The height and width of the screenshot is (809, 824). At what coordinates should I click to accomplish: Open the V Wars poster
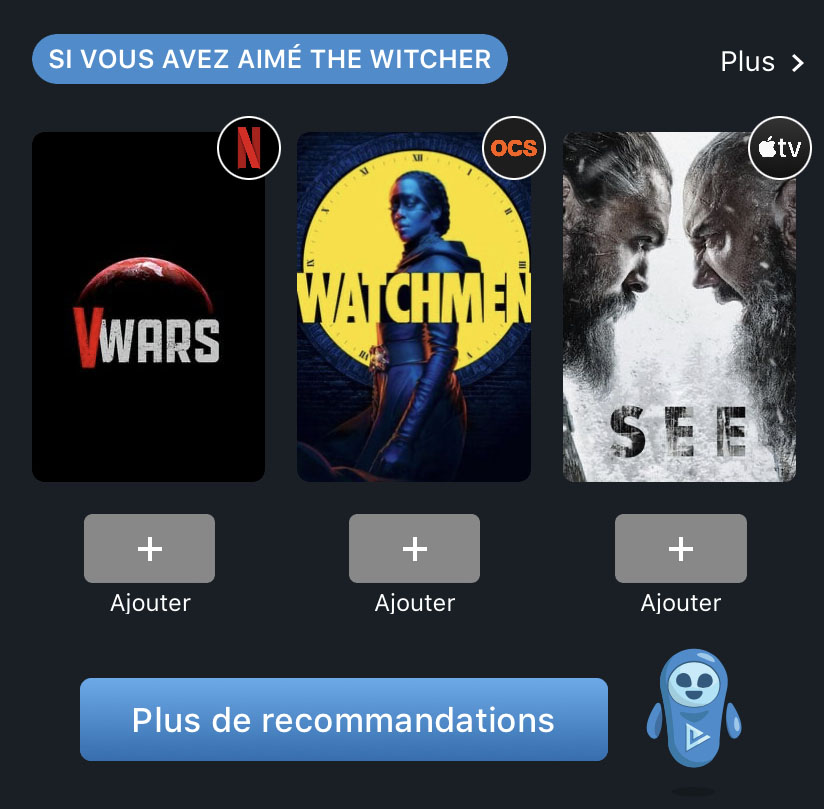(148, 308)
